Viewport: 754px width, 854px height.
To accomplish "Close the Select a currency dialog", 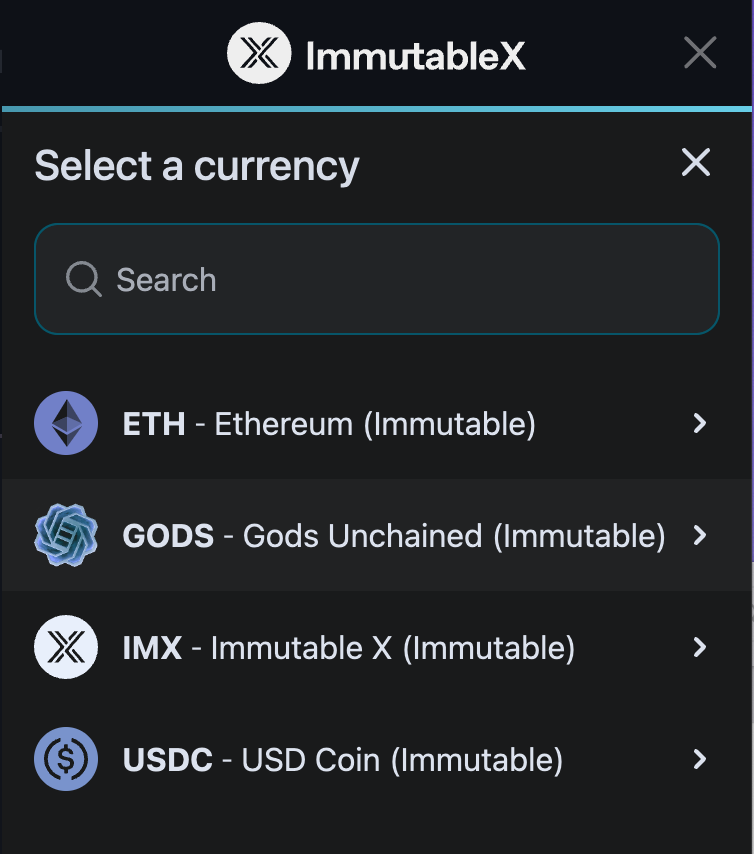I will click(695, 162).
